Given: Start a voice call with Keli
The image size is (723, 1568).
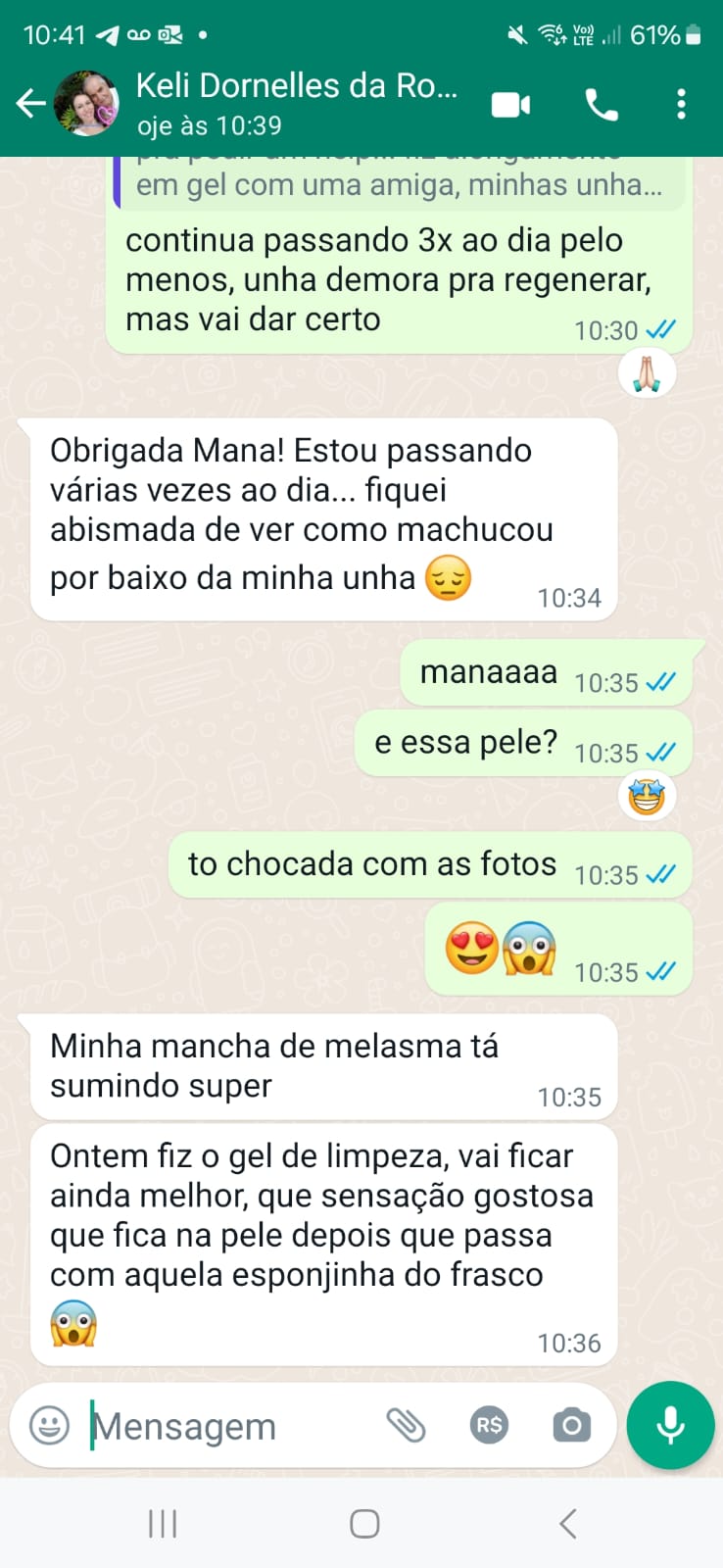Looking at the screenshot, I should coord(602,104).
